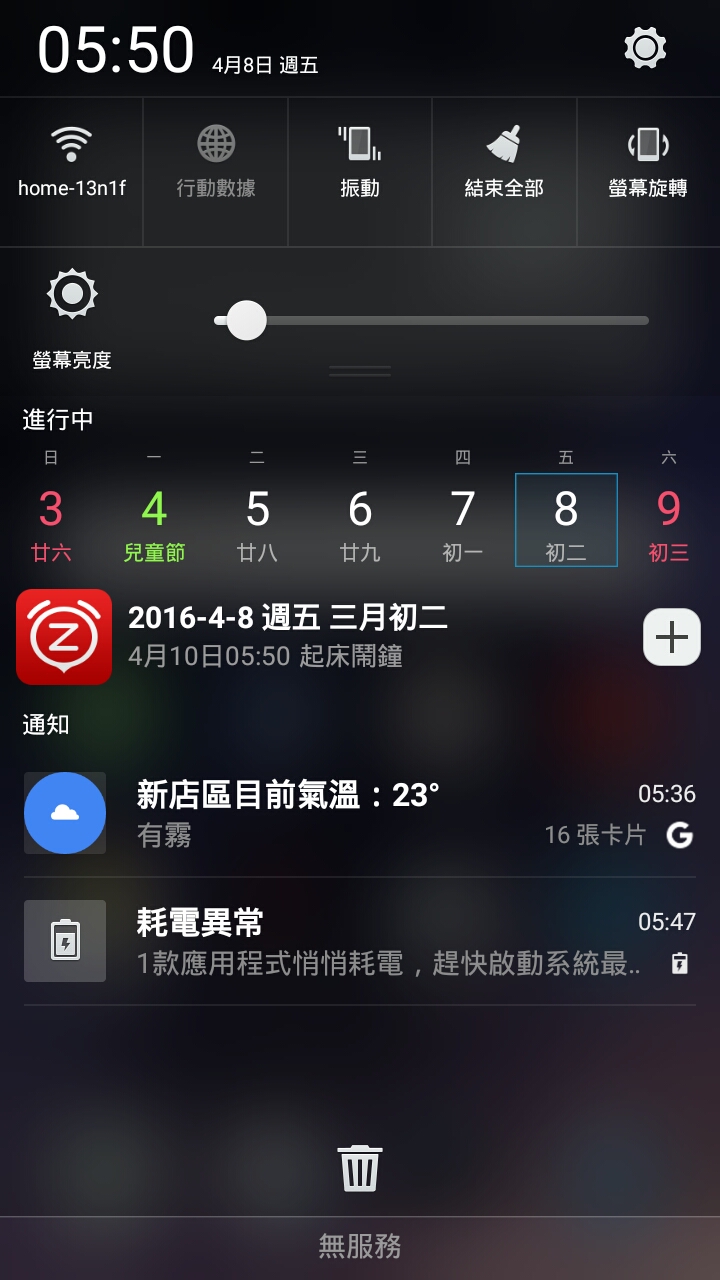
Task: Select day 4 兒童節 in calendar
Action: point(154,520)
